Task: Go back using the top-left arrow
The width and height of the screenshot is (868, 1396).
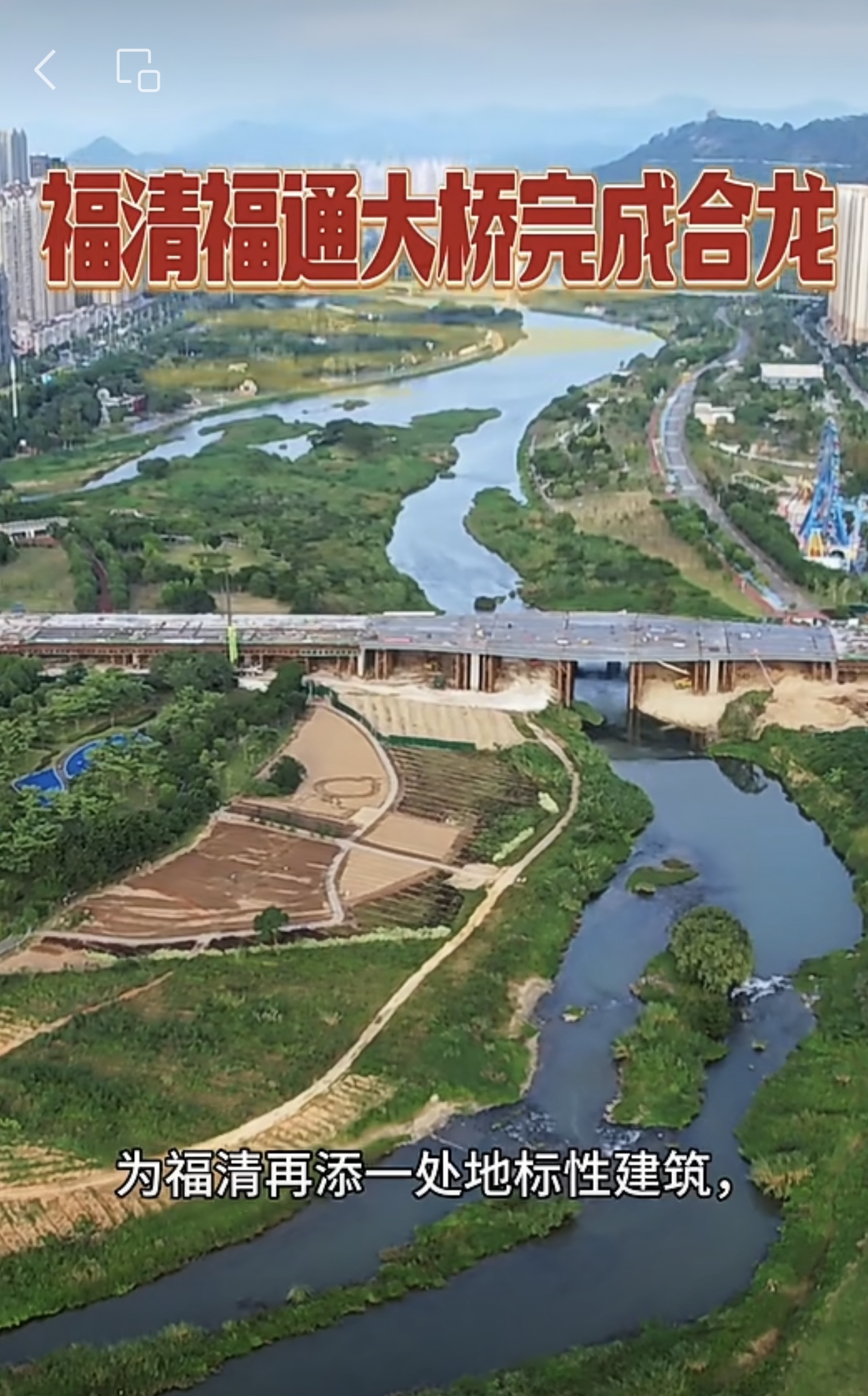Action: (45, 69)
